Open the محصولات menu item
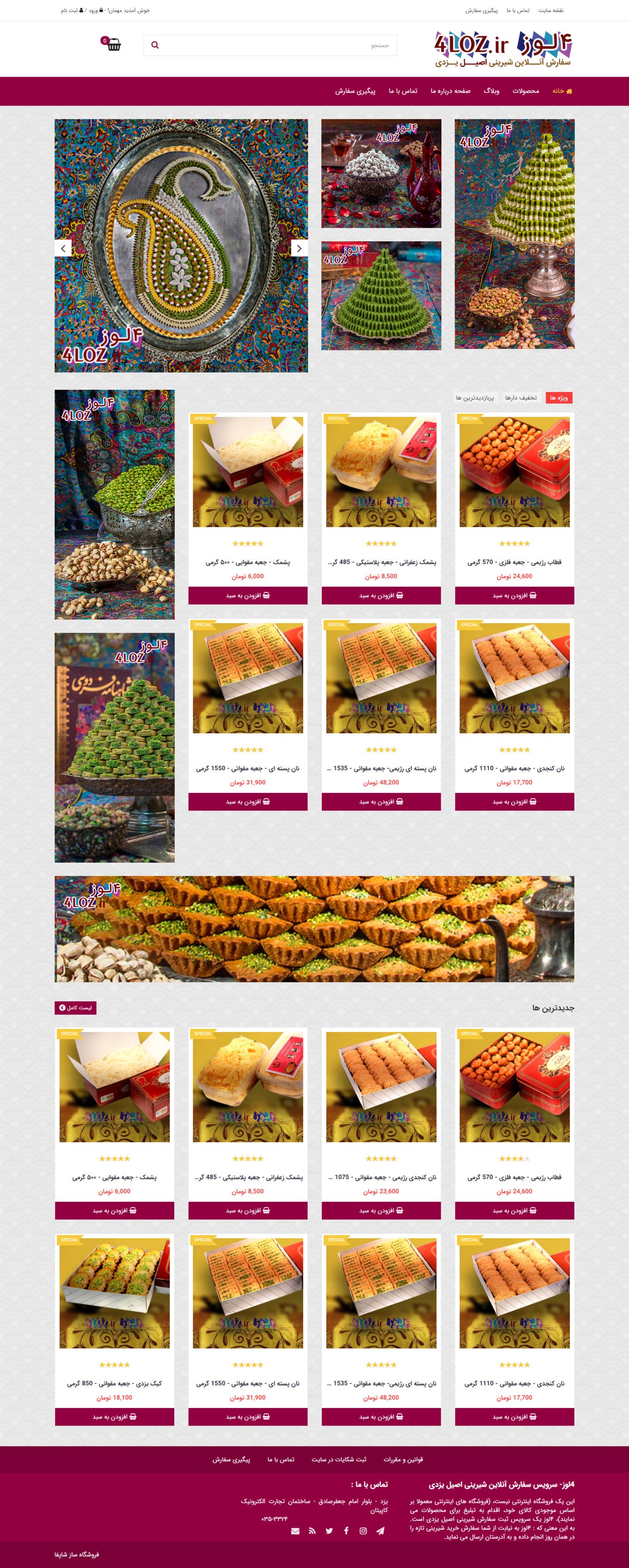Viewport: 629px width, 1568px height. tap(525, 91)
